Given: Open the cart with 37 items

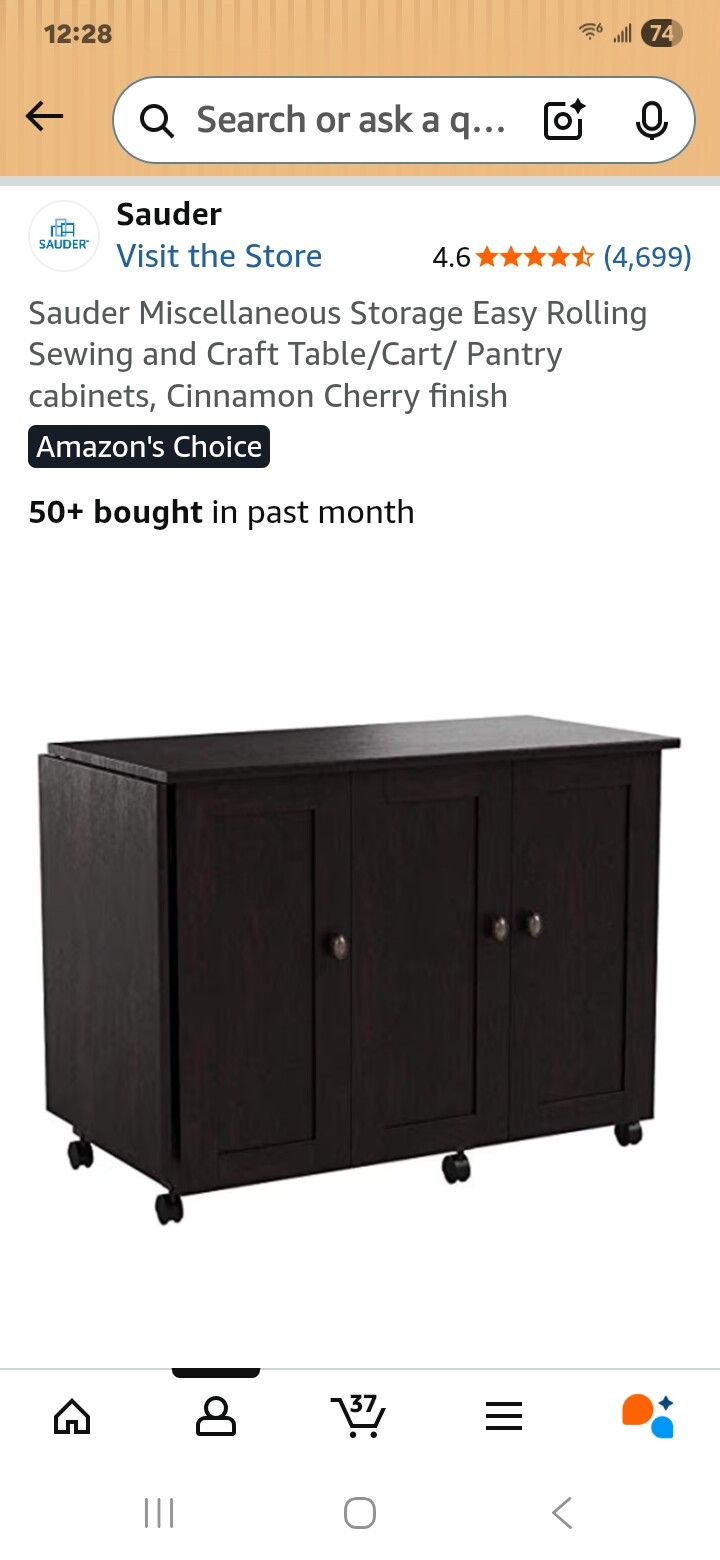Looking at the screenshot, I should (359, 1416).
